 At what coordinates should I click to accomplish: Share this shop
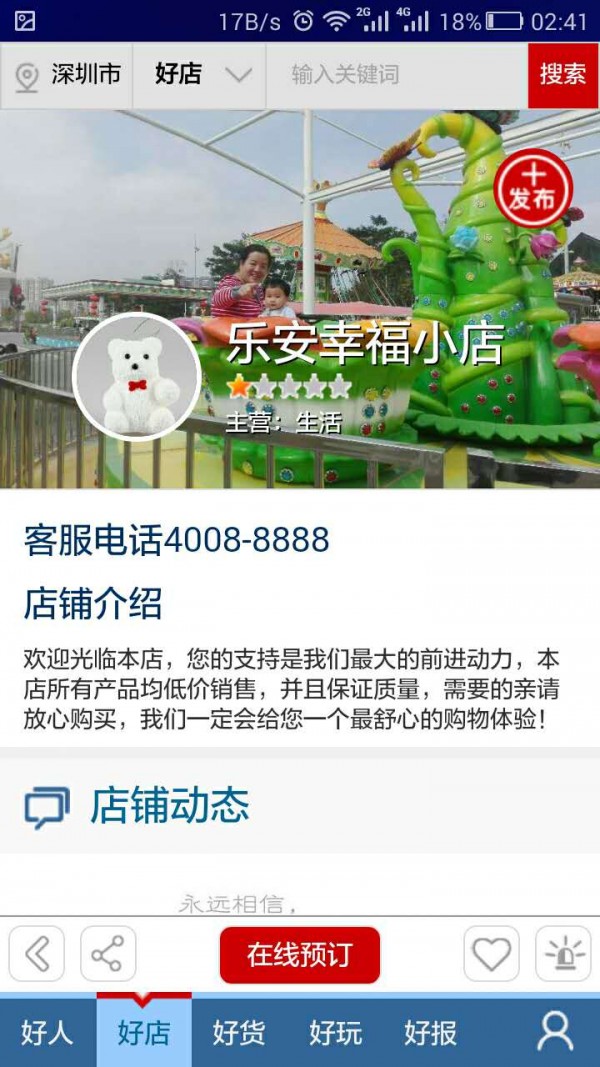pyautogui.click(x=108, y=954)
